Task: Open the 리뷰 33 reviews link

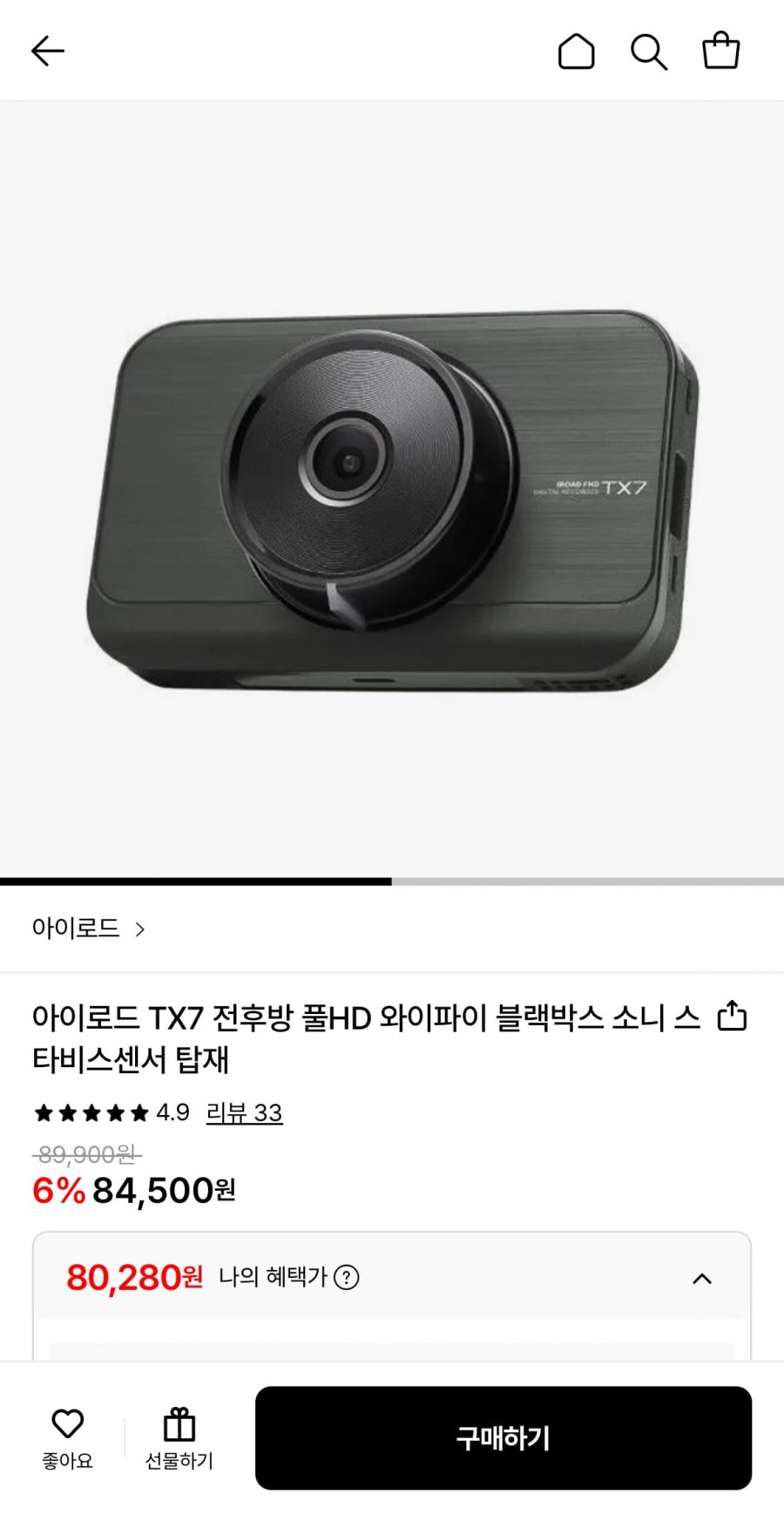Action: click(244, 1112)
